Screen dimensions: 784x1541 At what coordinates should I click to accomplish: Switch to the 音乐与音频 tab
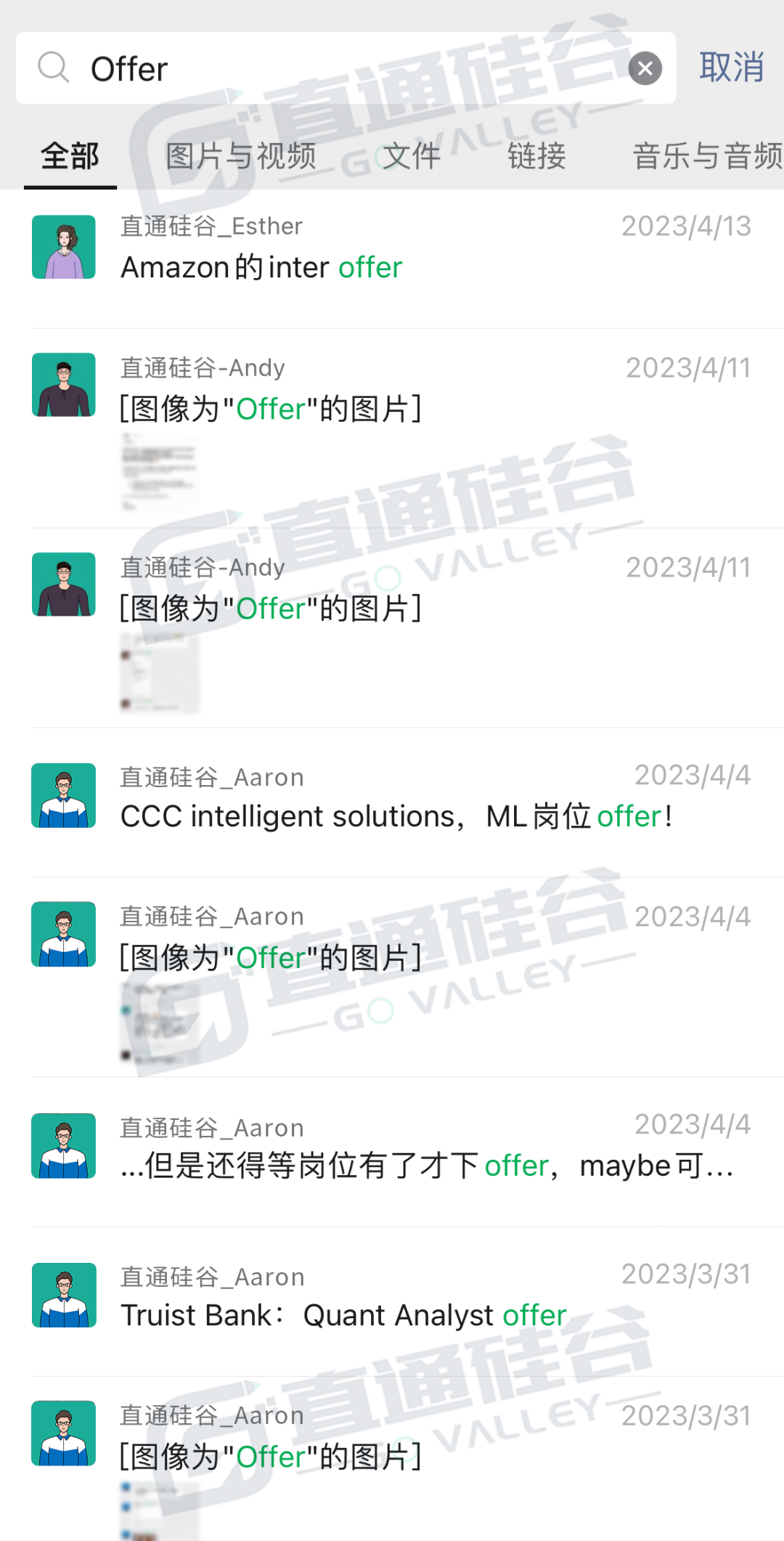[x=707, y=156]
